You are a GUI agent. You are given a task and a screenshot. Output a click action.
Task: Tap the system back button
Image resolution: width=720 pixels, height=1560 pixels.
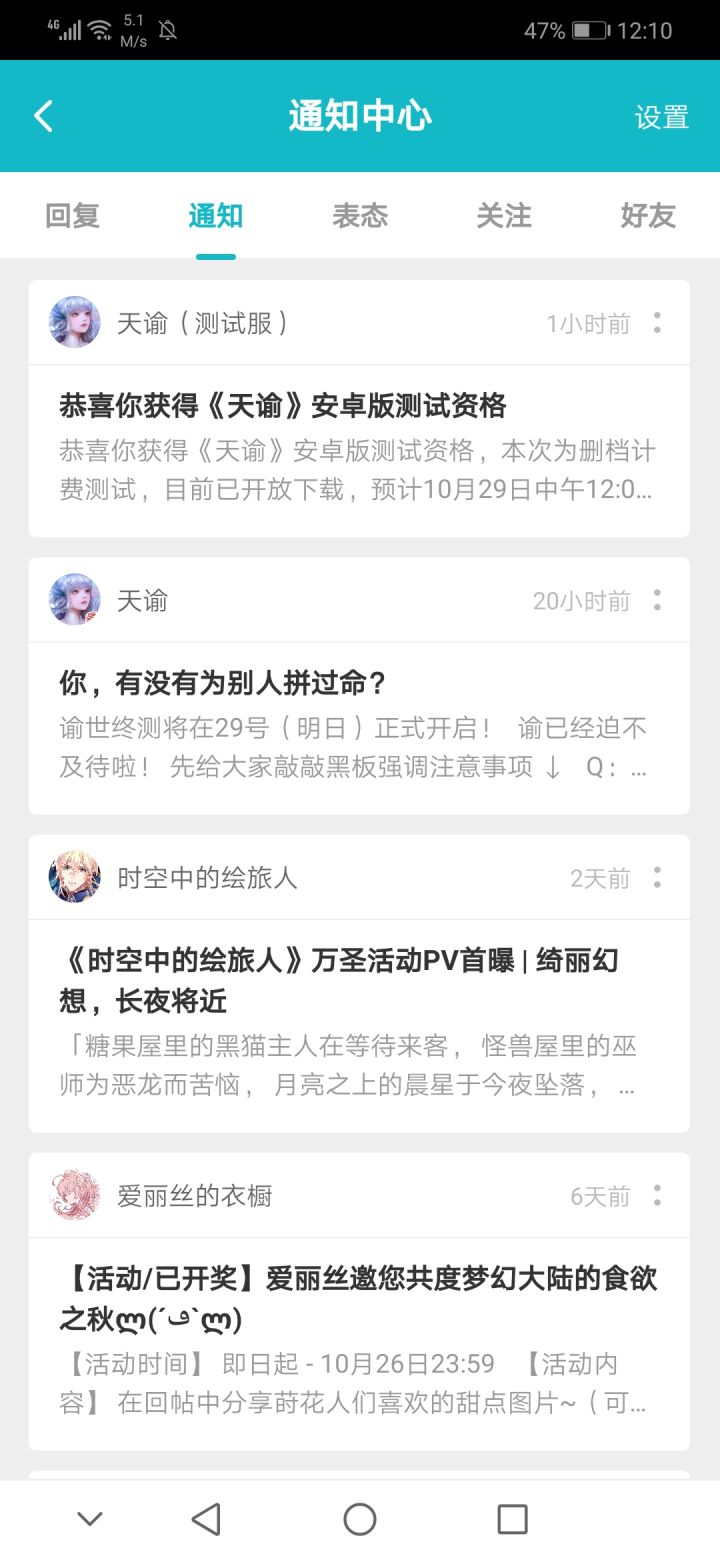coord(206,1520)
